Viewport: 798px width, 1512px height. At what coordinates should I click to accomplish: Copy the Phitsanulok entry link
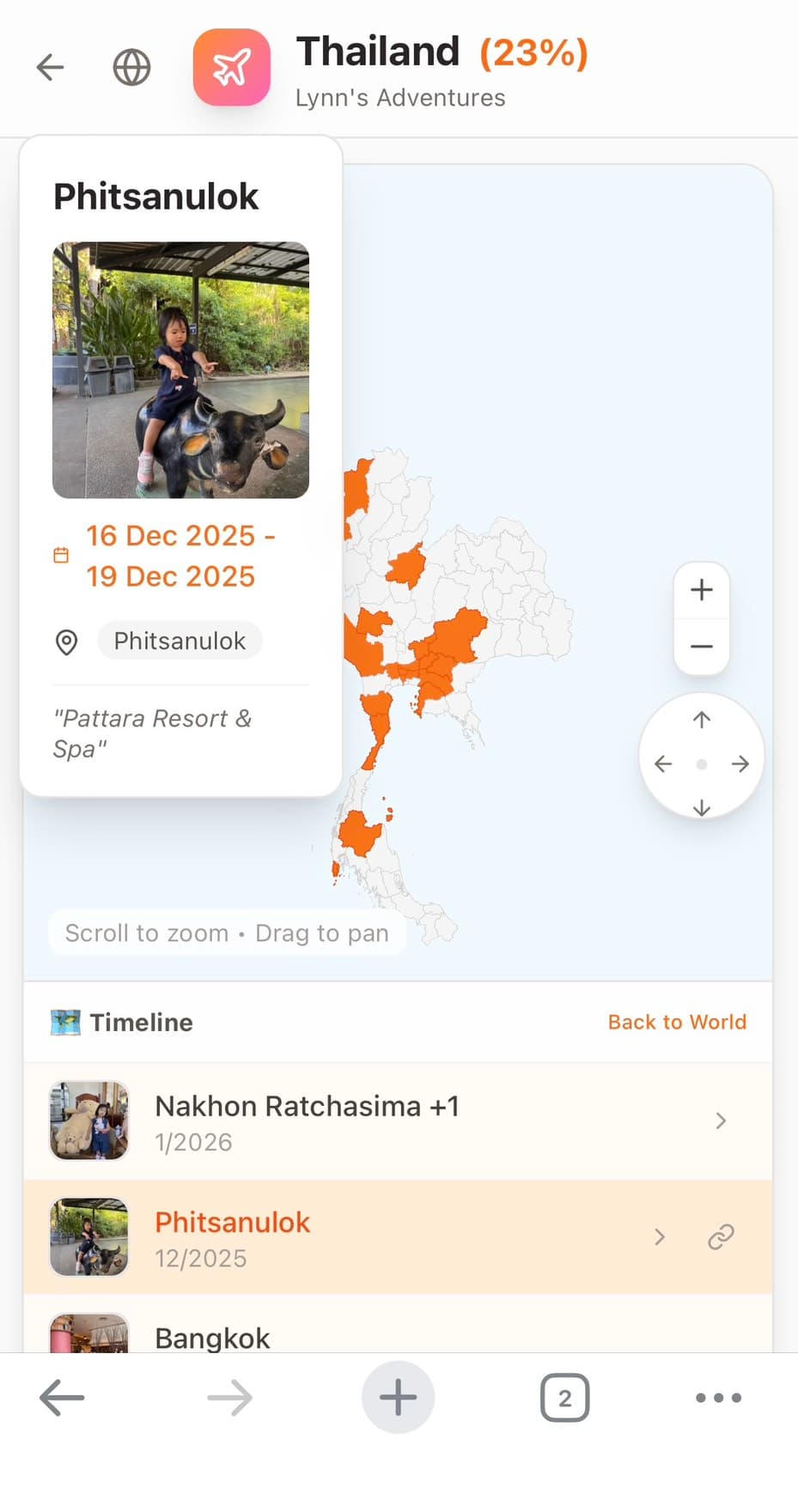721,1237
